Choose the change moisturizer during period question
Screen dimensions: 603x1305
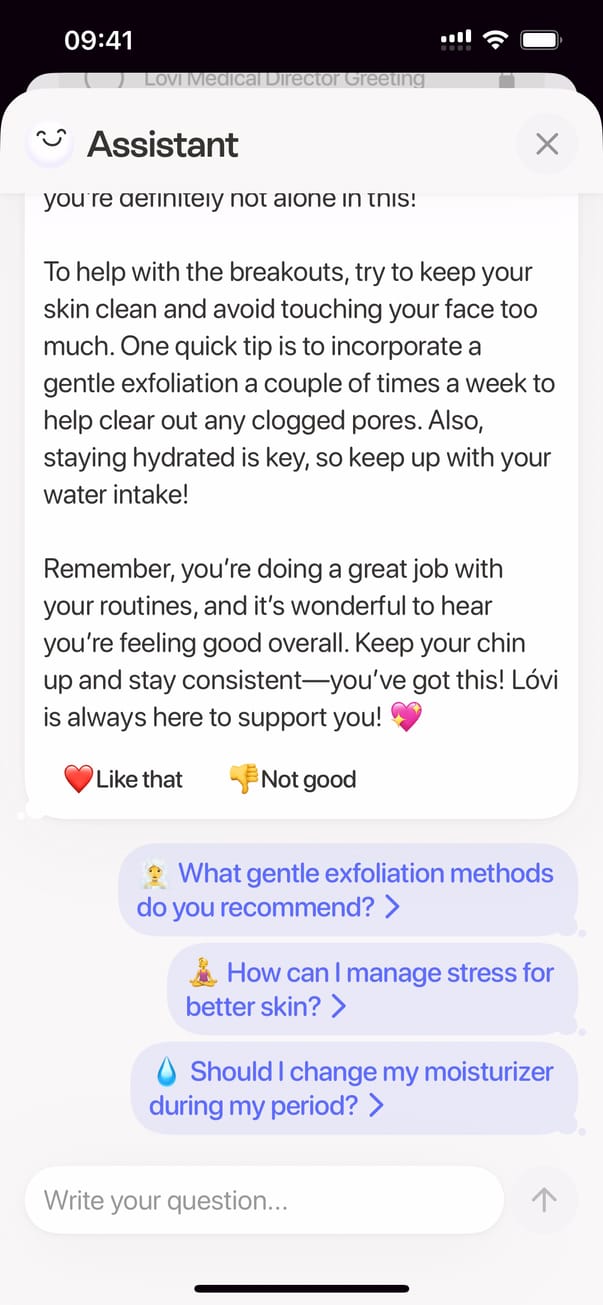[352, 1088]
